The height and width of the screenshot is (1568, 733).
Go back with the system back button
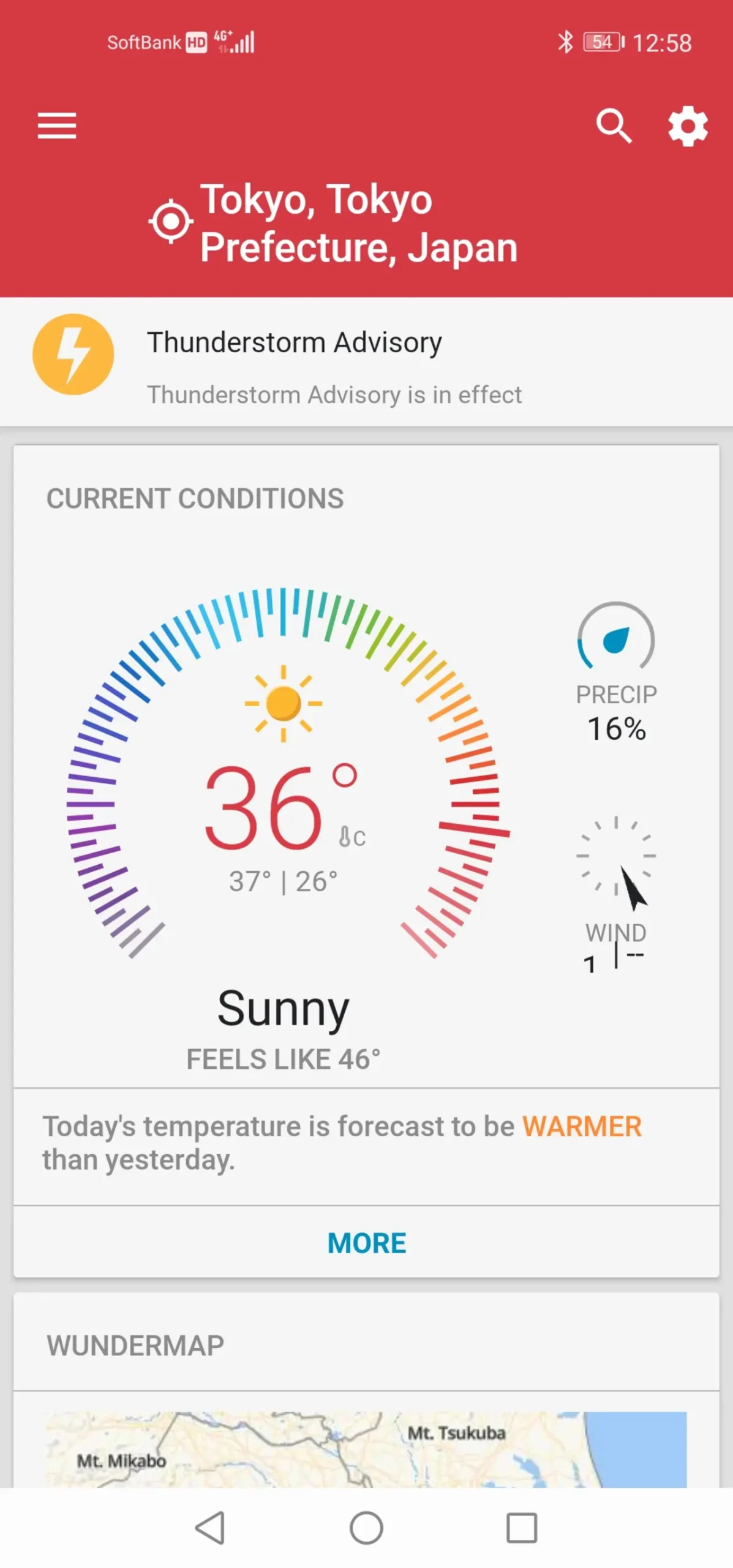[x=210, y=1528]
